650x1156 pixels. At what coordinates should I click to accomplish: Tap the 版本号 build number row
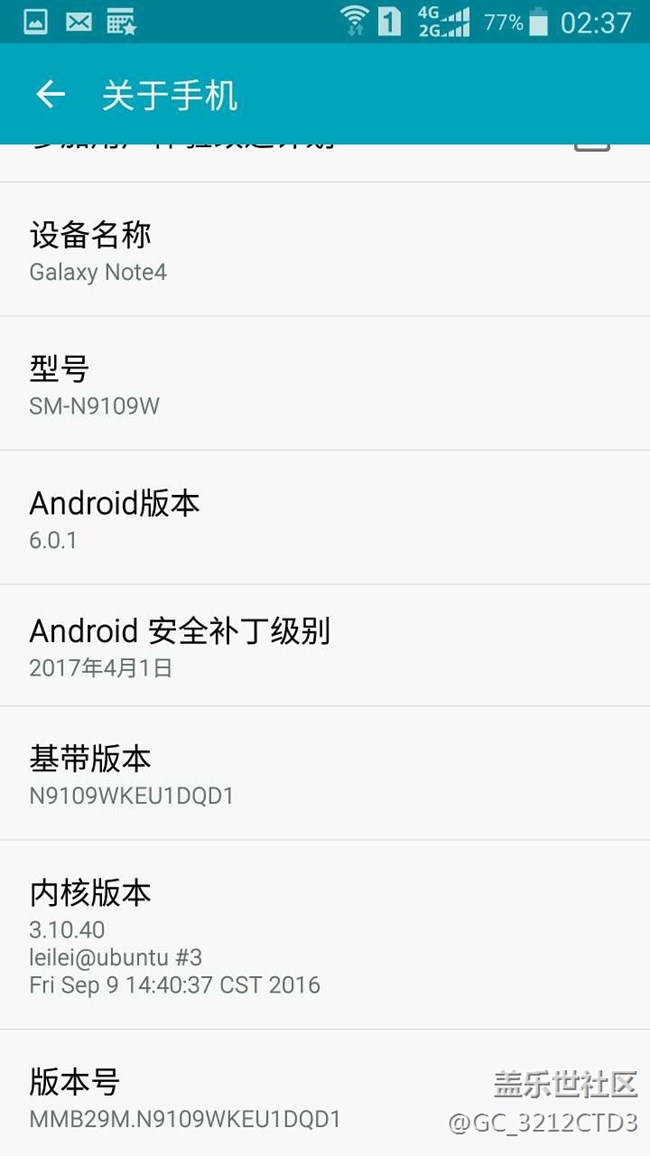325,1093
